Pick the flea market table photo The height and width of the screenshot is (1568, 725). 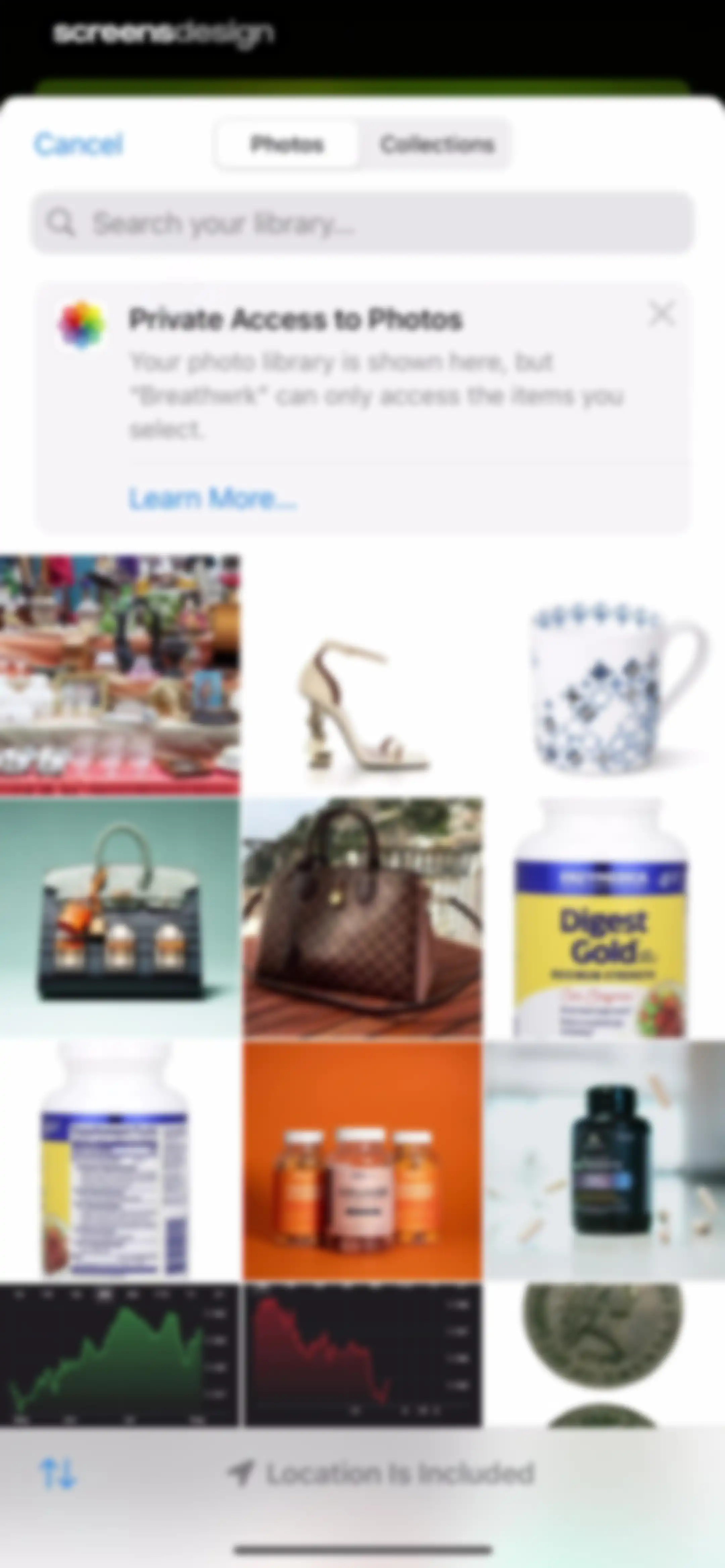(120, 675)
